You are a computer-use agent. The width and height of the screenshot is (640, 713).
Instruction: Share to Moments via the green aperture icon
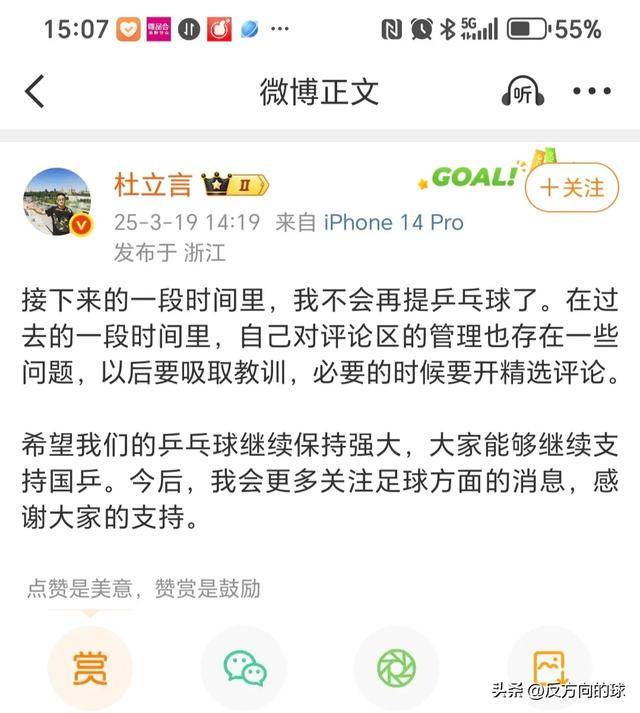tap(397, 667)
